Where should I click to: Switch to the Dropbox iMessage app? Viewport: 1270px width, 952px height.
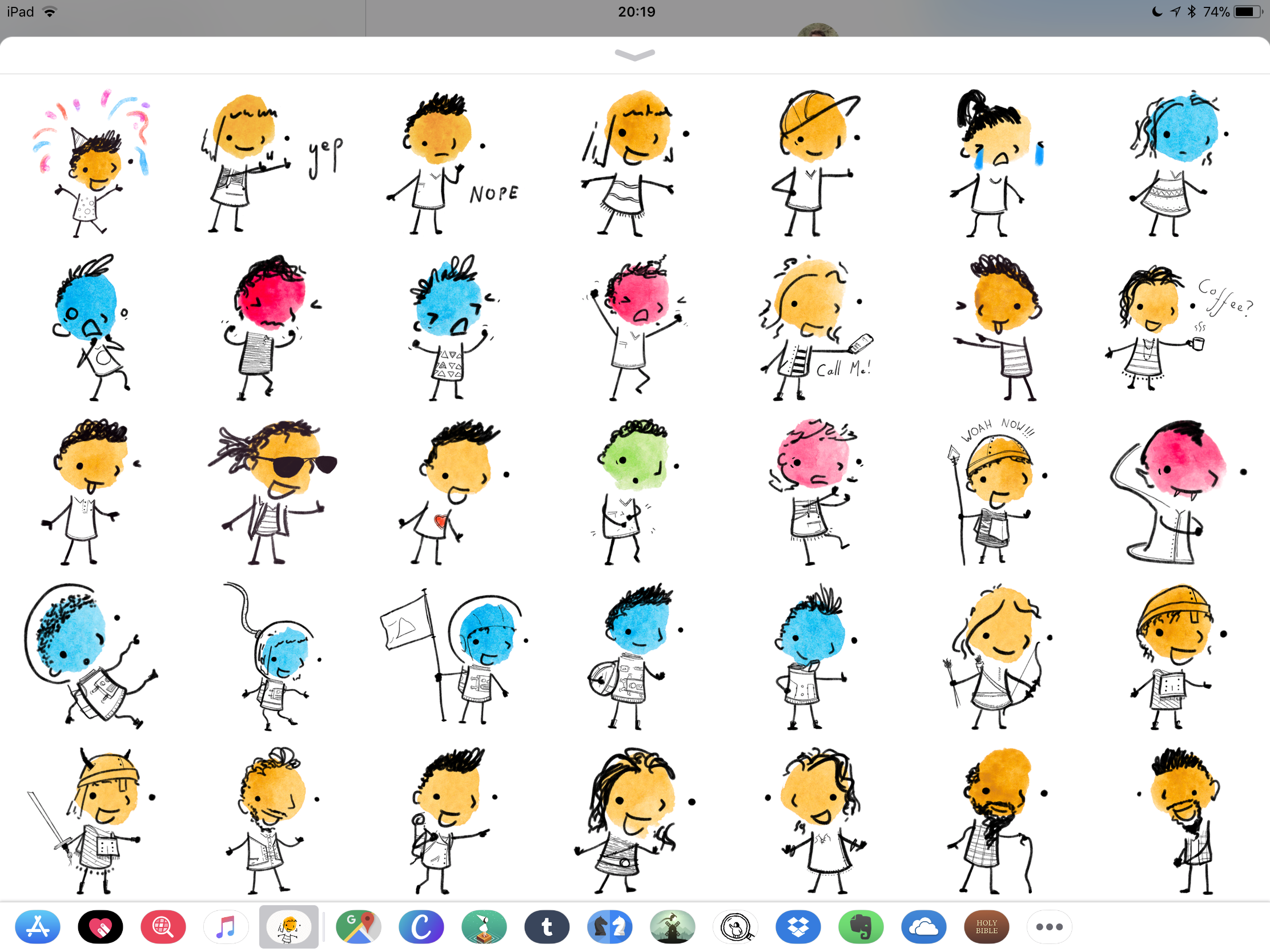click(798, 927)
